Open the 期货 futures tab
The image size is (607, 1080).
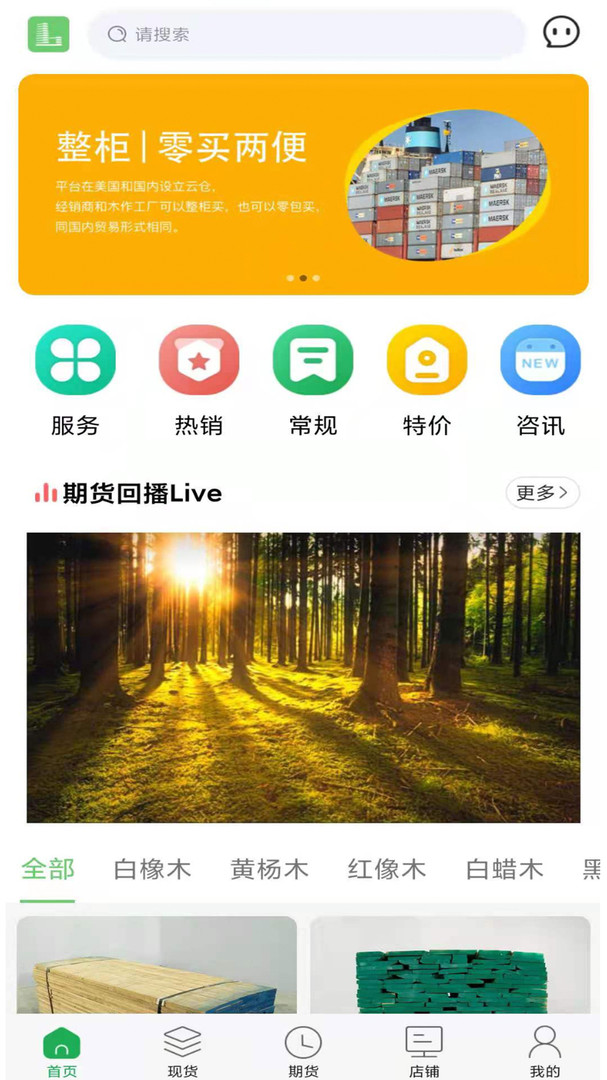click(x=303, y=1051)
